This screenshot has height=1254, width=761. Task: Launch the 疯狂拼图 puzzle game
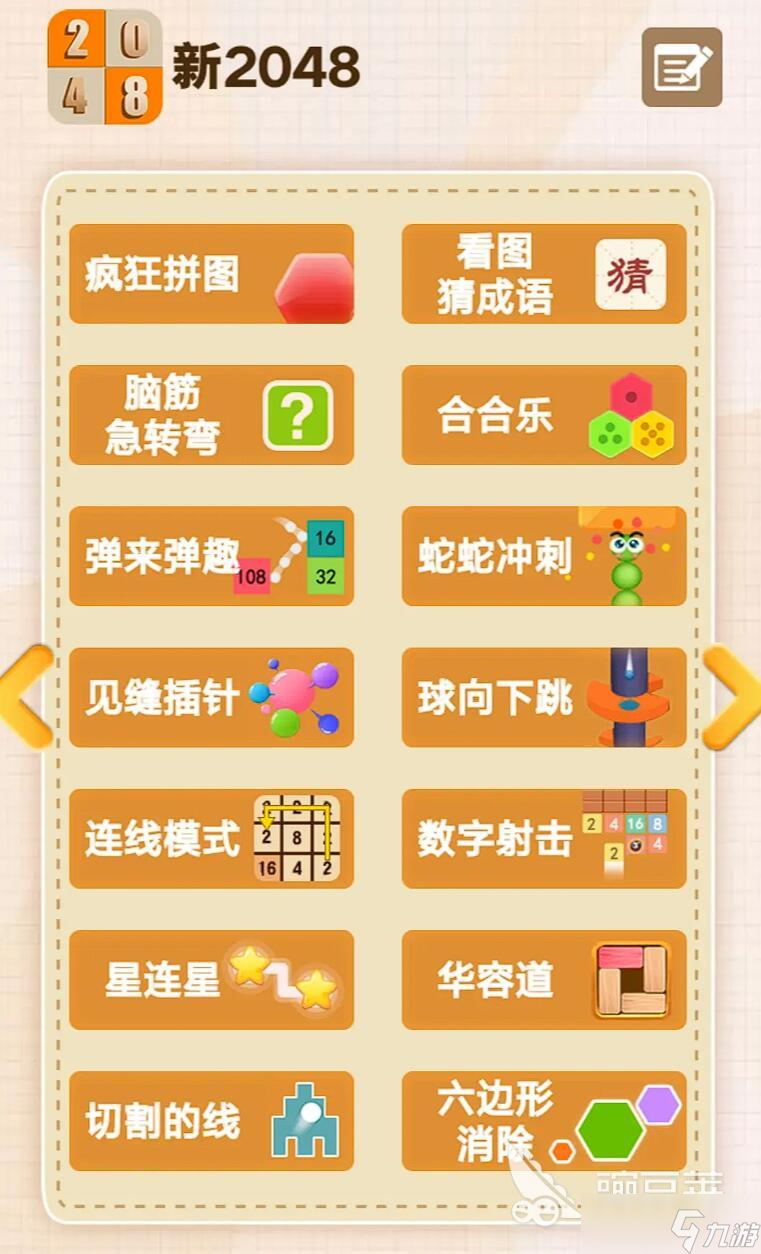211,274
